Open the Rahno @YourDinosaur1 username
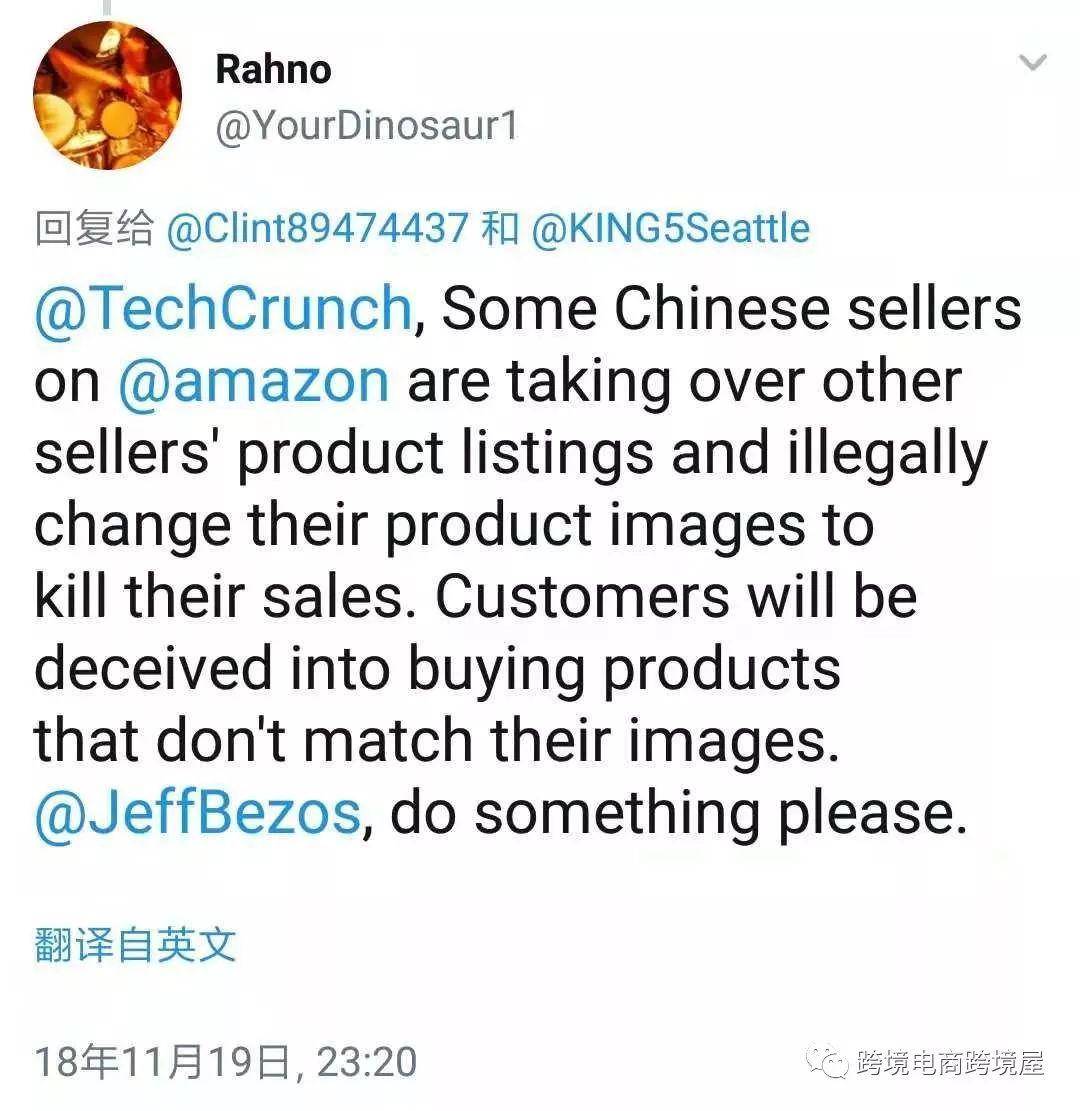The height and width of the screenshot is (1111, 1080). click(x=366, y=128)
